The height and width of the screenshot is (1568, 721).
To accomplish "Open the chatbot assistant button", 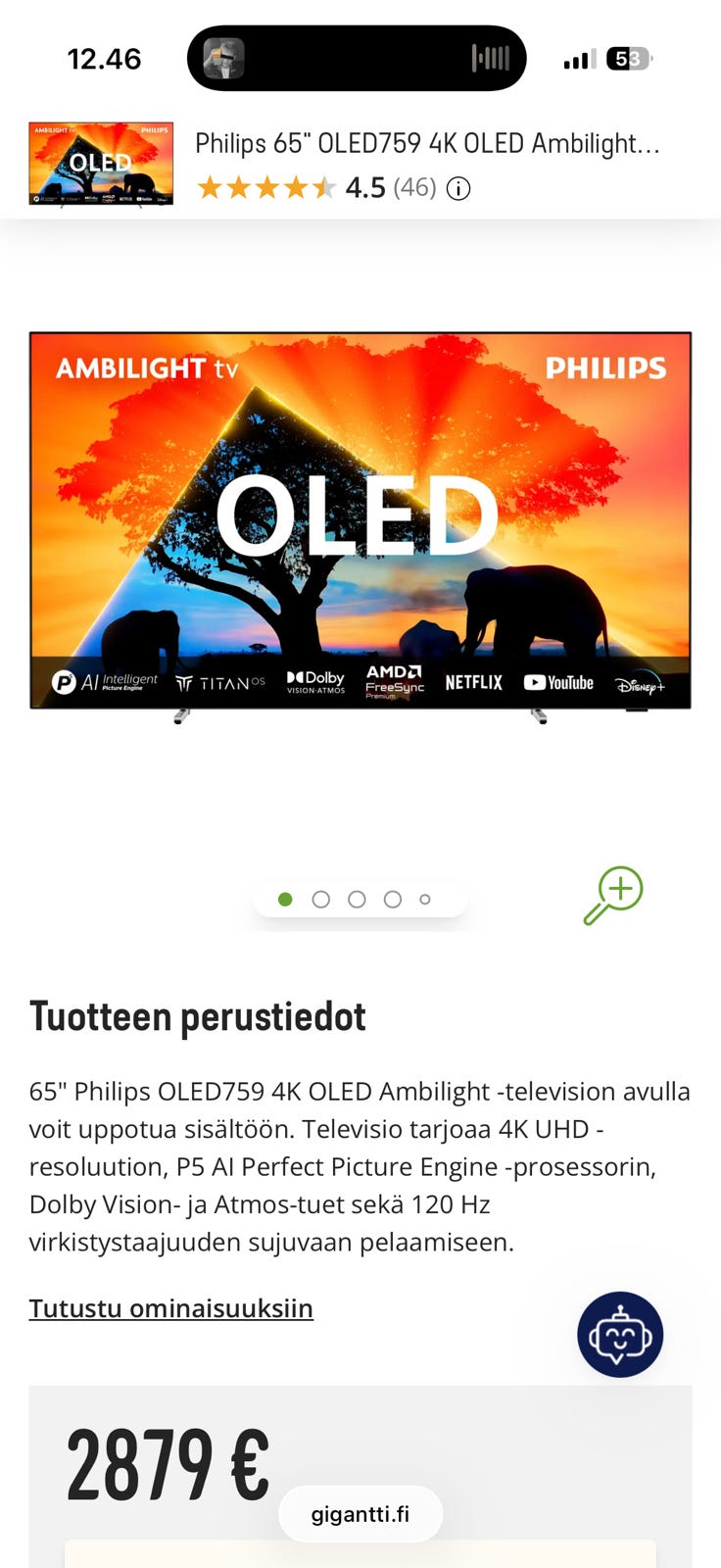I will pos(620,1335).
